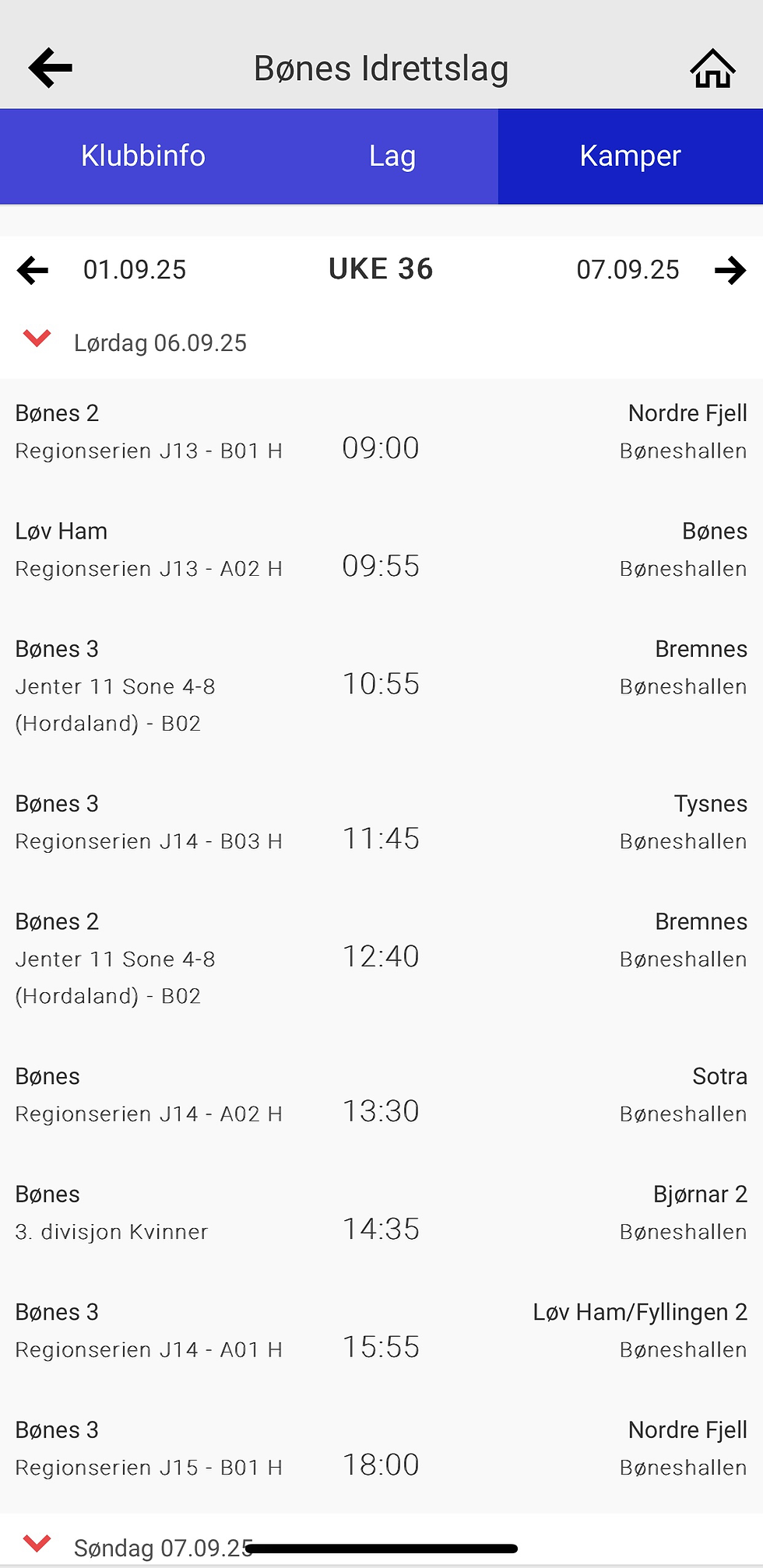Click the red chevron beside Lørdag 06.09.25

click(x=37, y=339)
